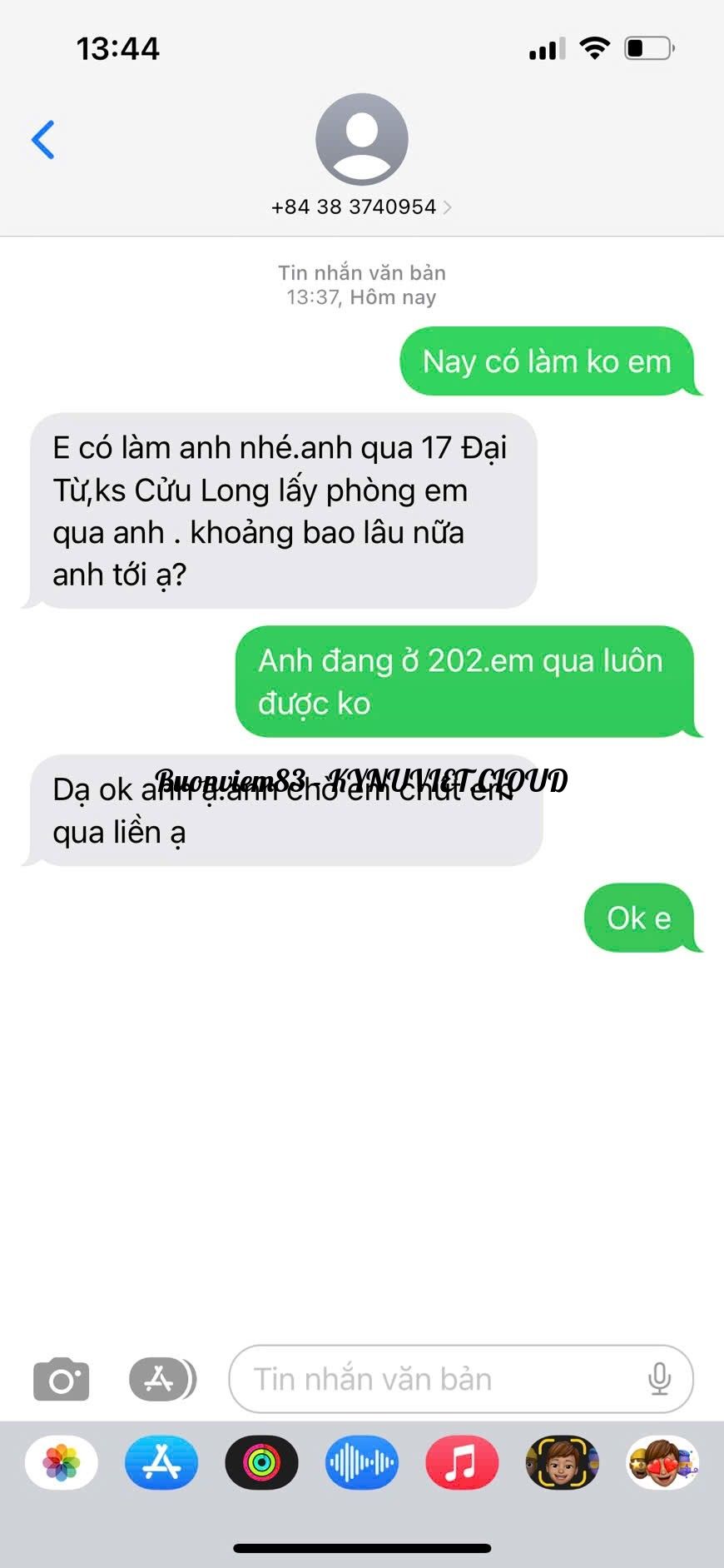724x1568 pixels.
Task: Toggle the App Store apps drawer
Action: pos(162,1379)
